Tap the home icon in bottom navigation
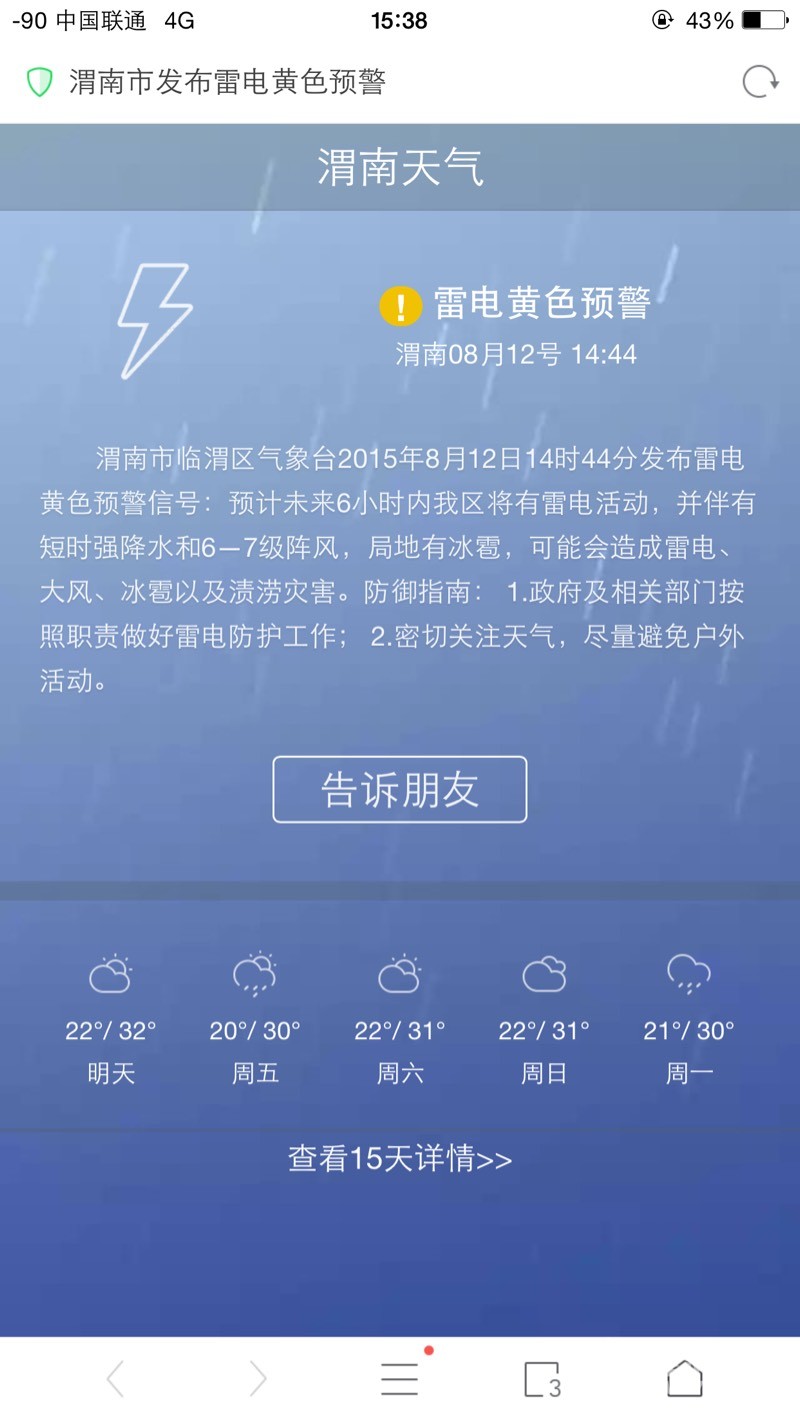This screenshot has width=800, height=1423. click(686, 1377)
